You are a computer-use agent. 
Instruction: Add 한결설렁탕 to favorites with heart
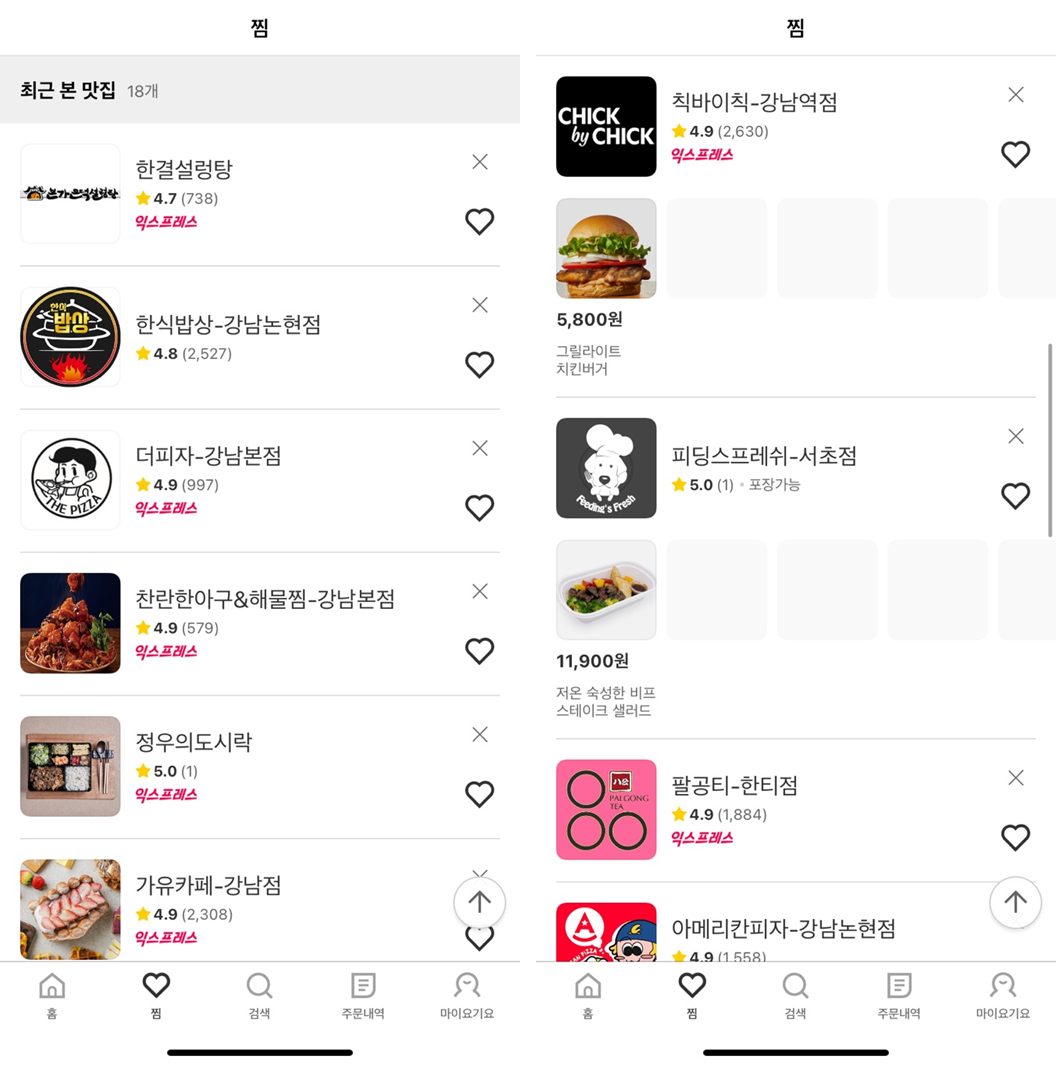tap(480, 222)
